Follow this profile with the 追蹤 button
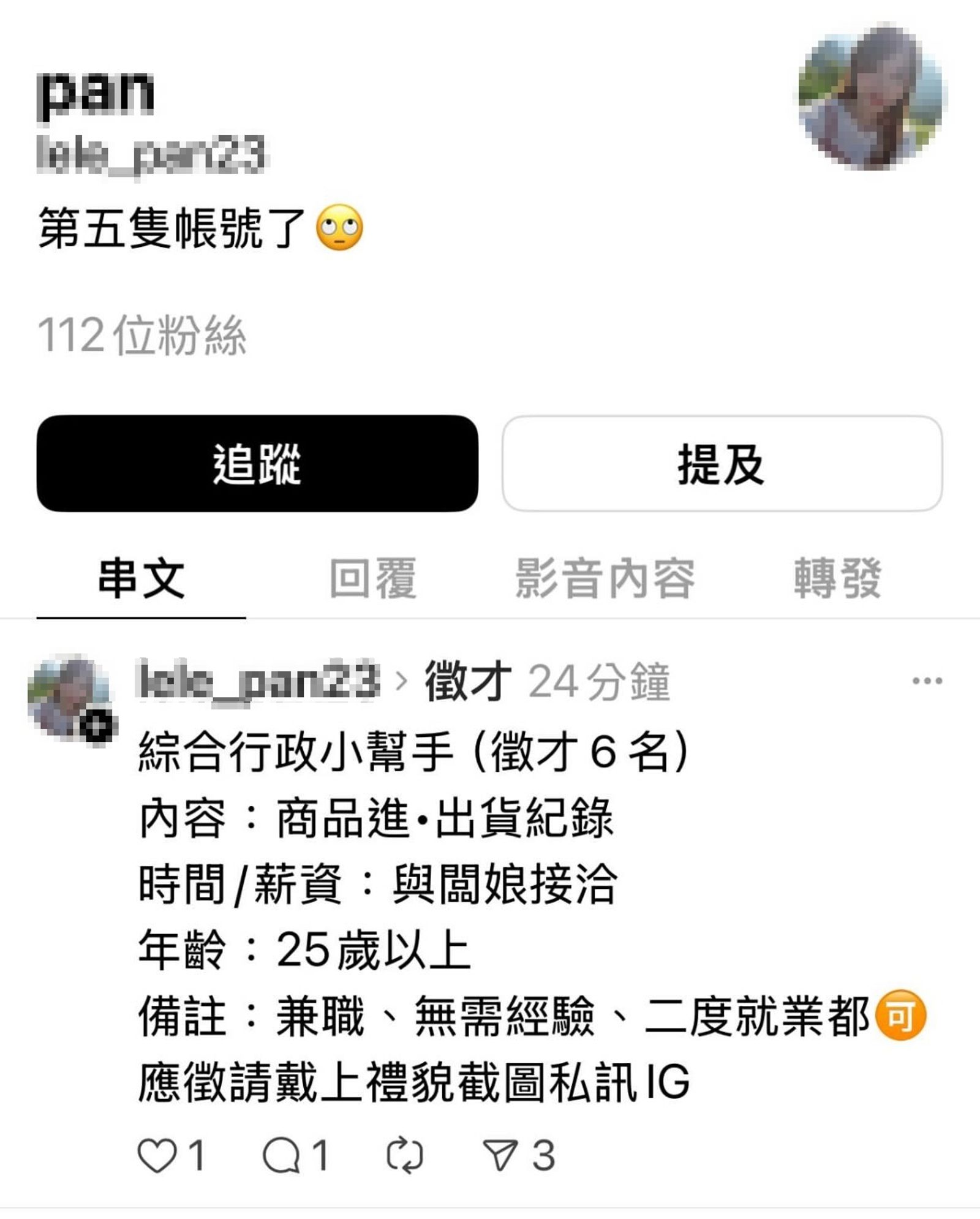The height and width of the screenshot is (1219, 980). point(257,464)
